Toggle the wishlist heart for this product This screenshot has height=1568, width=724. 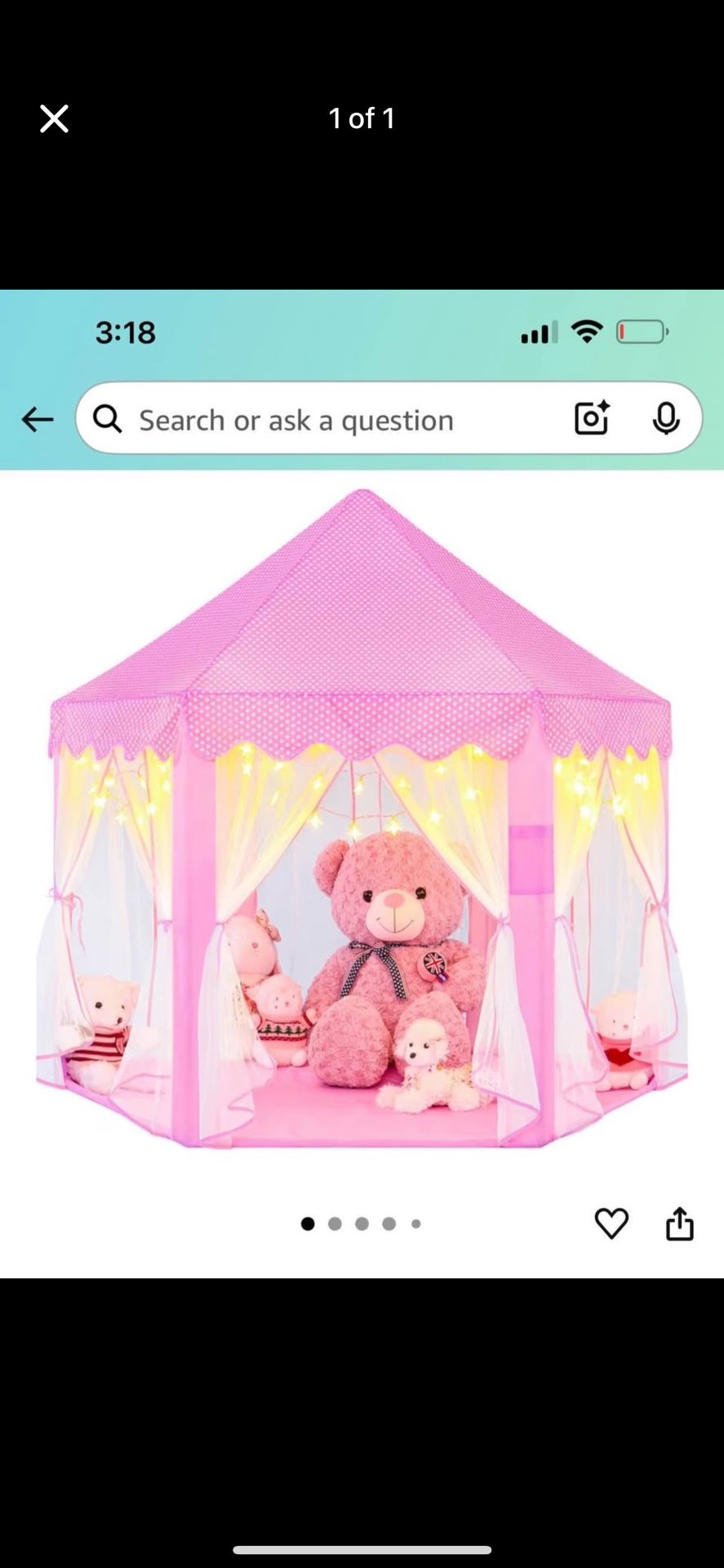tap(611, 1223)
